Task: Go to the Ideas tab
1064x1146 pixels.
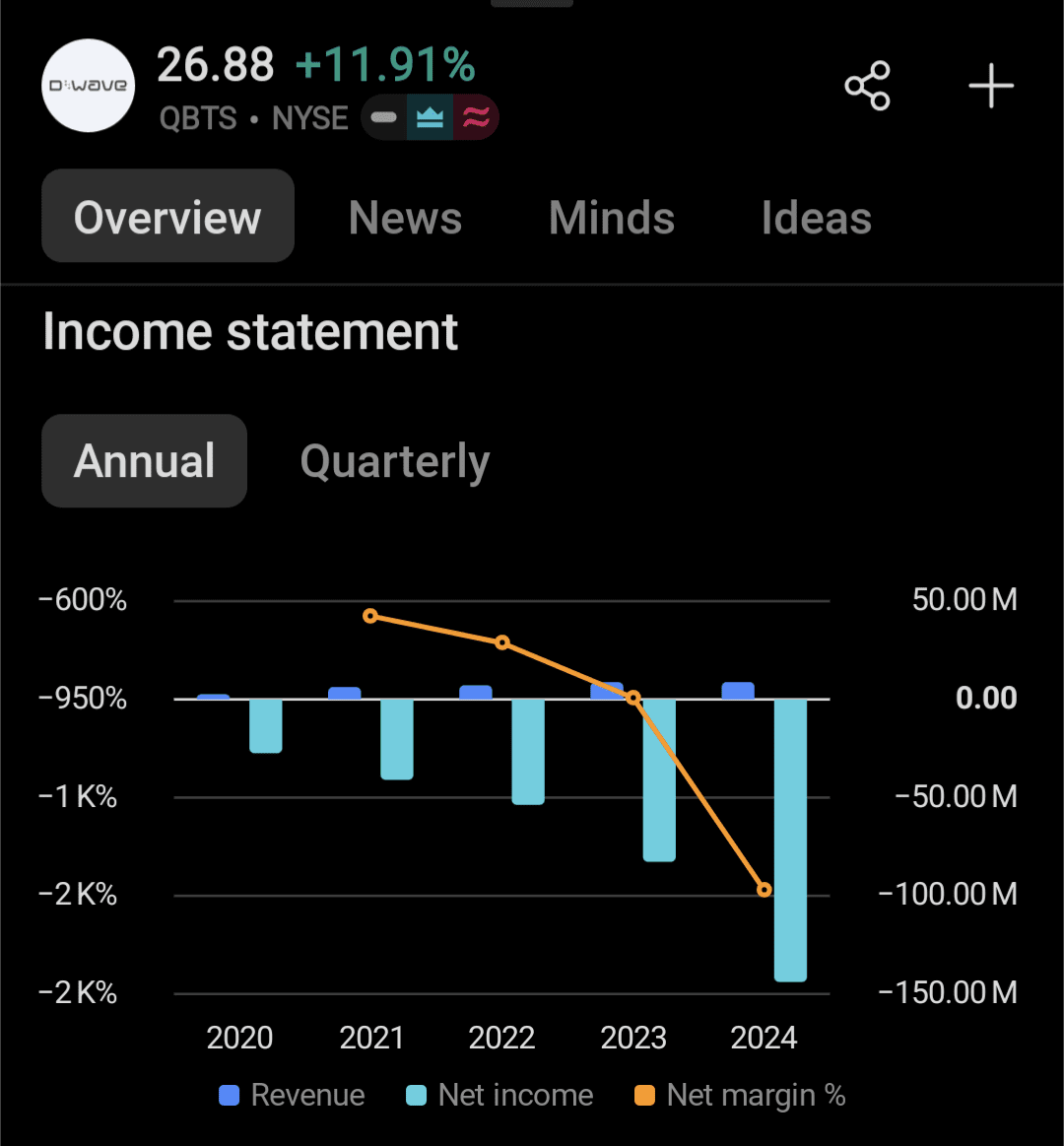Action: pos(816,217)
